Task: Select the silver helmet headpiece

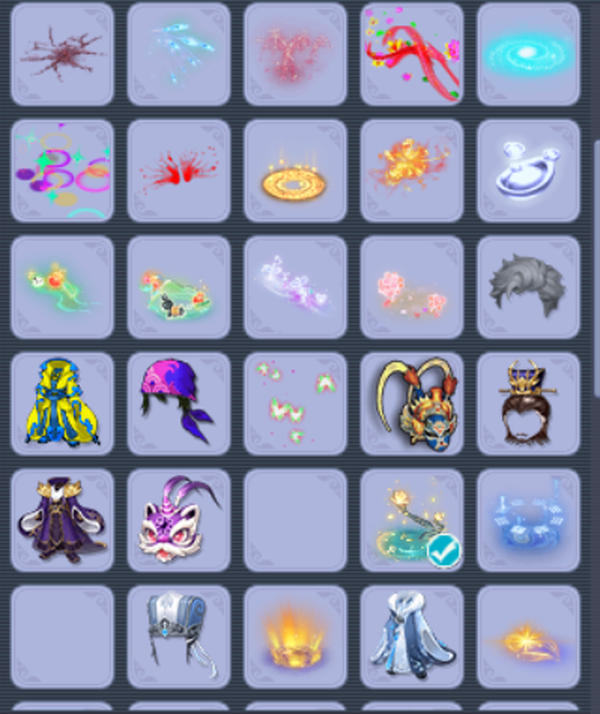Action: coord(179,636)
